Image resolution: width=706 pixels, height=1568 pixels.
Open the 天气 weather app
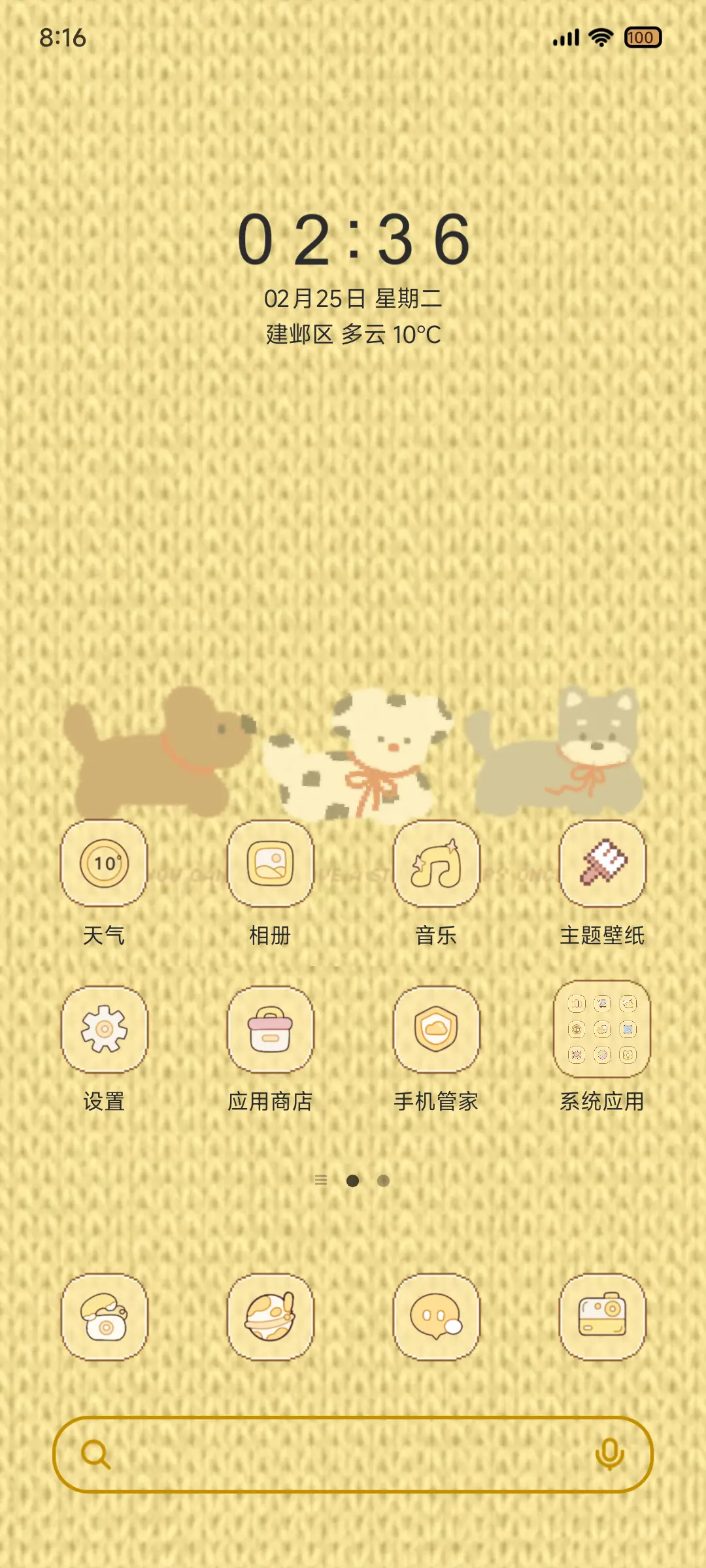105,866
